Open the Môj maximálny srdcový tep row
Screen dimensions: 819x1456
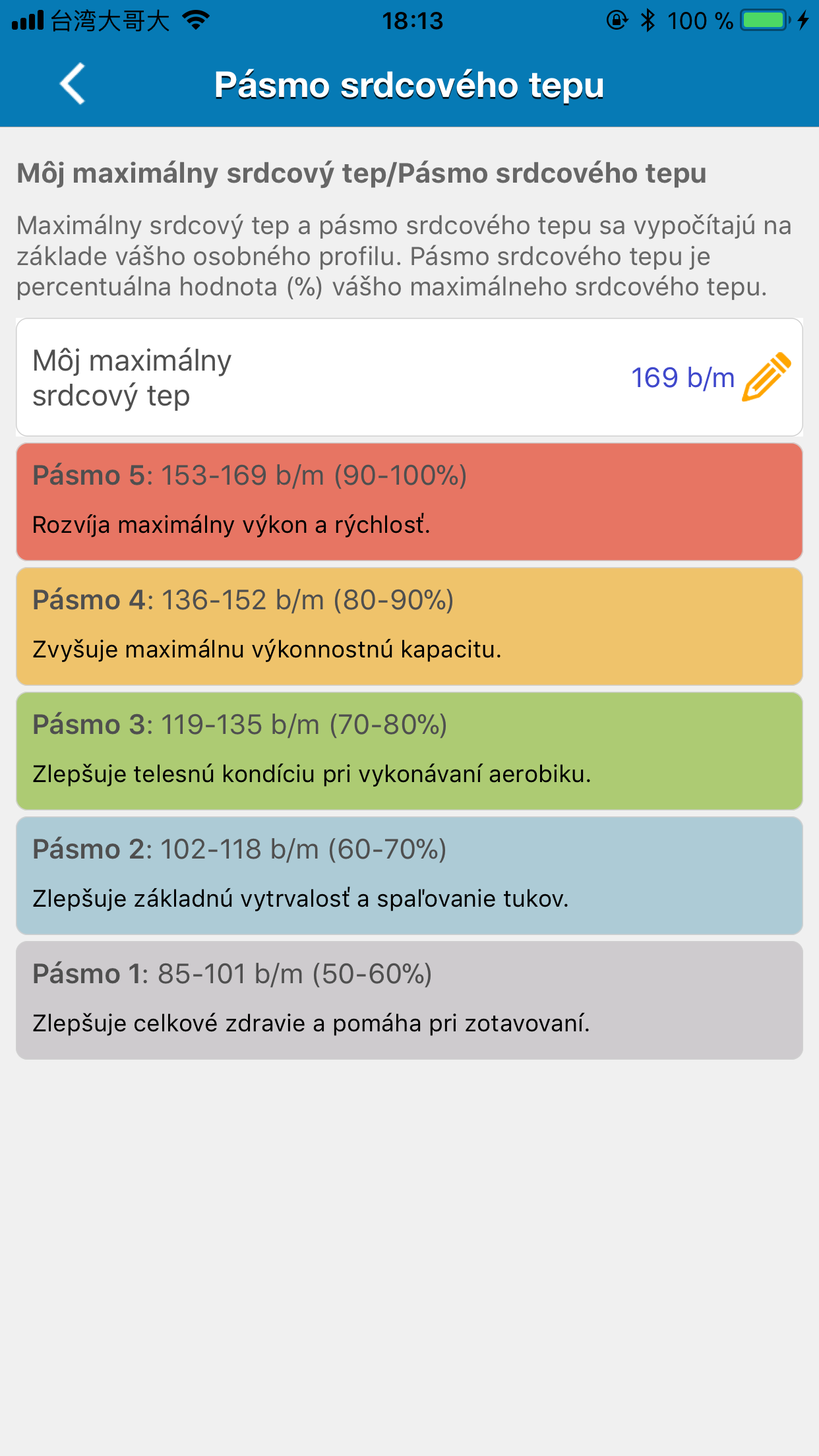tap(409, 377)
